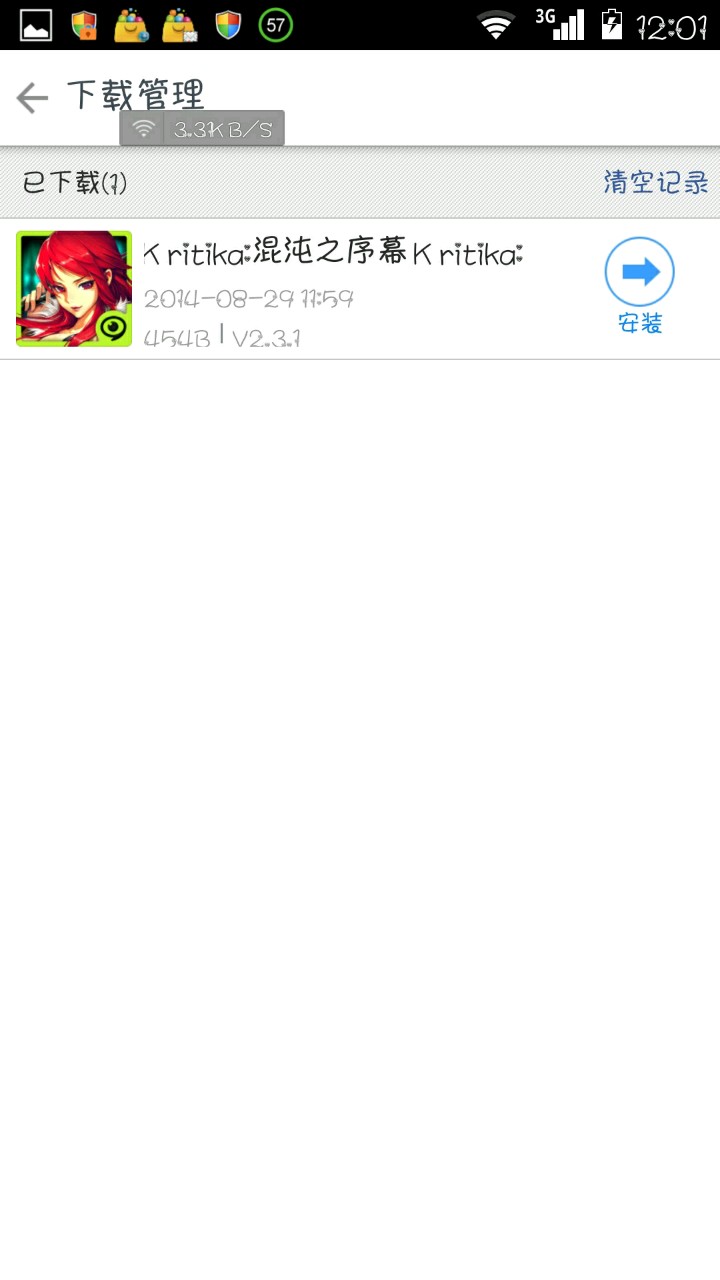Tap 清空记录 to clear download records
Image resolution: width=720 pixels, height=1280 pixels.
pos(655,183)
